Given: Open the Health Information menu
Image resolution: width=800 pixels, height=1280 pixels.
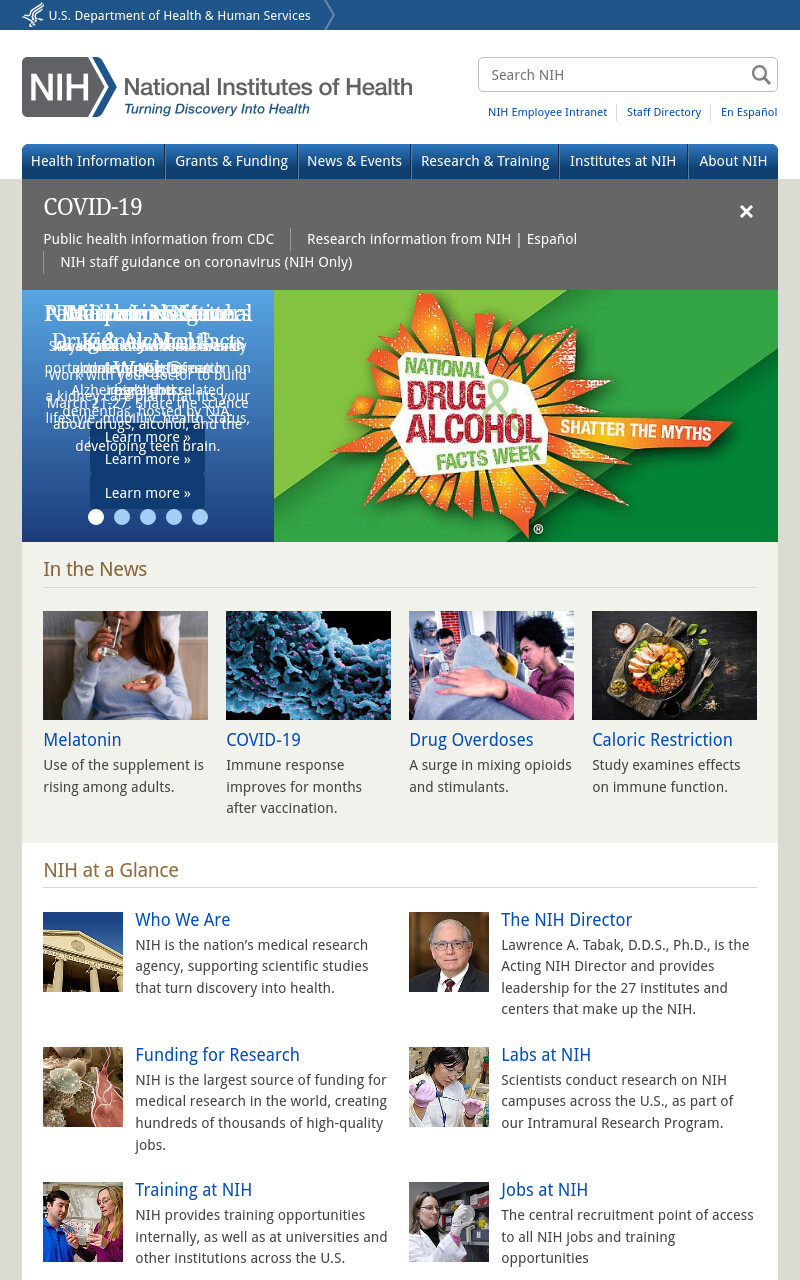Looking at the screenshot, I should tap(93, 161).
